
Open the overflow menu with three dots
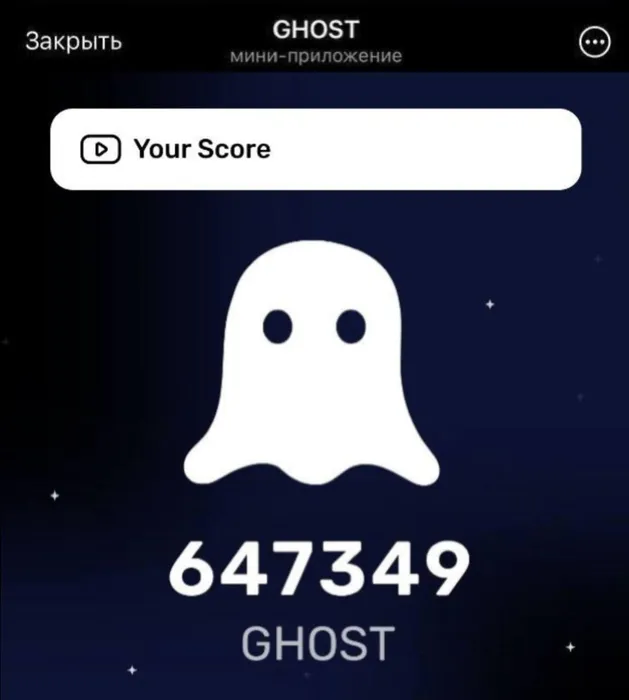pyautogui.click(x=594, y=42)
